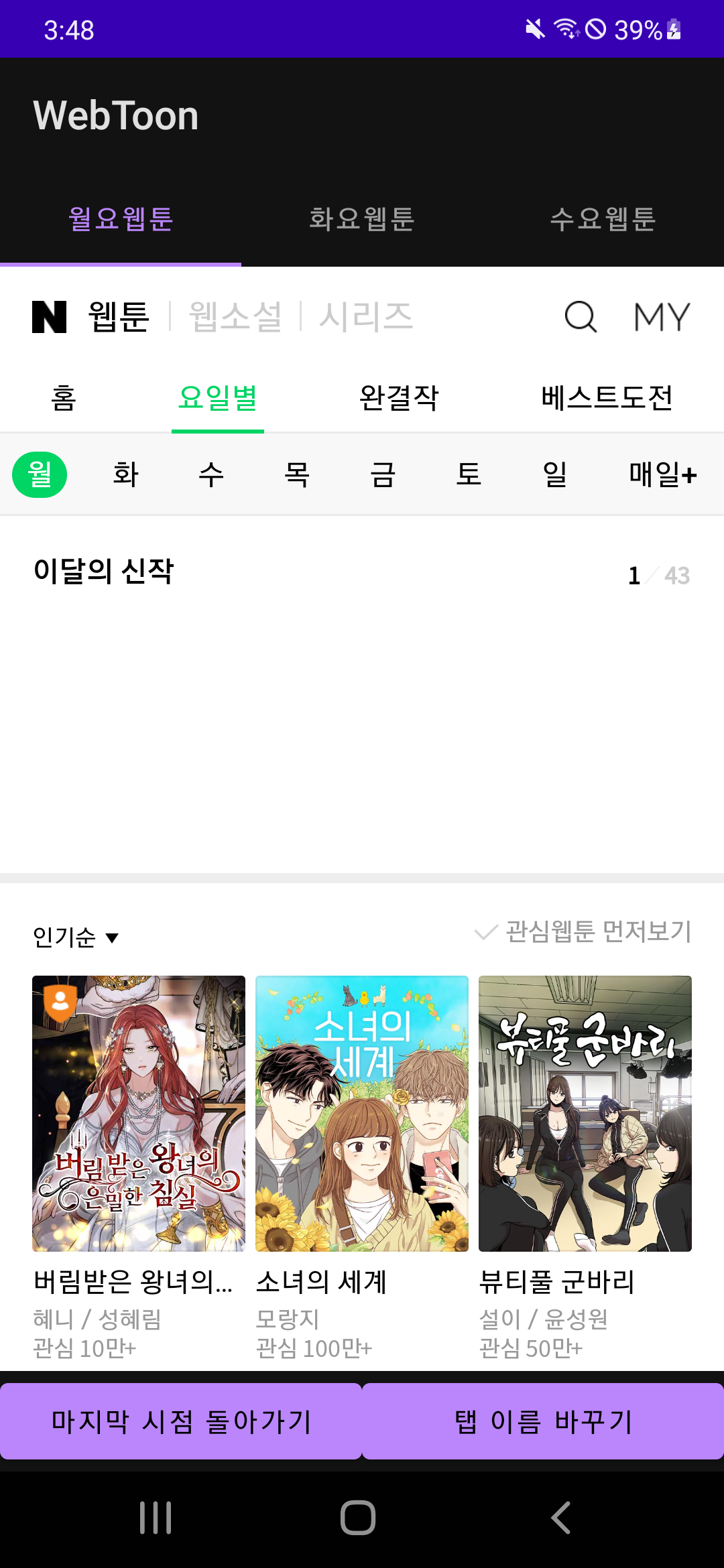Open MY page
The height and width of the screenshot is (1568, 724).
(x=661, y=318)
